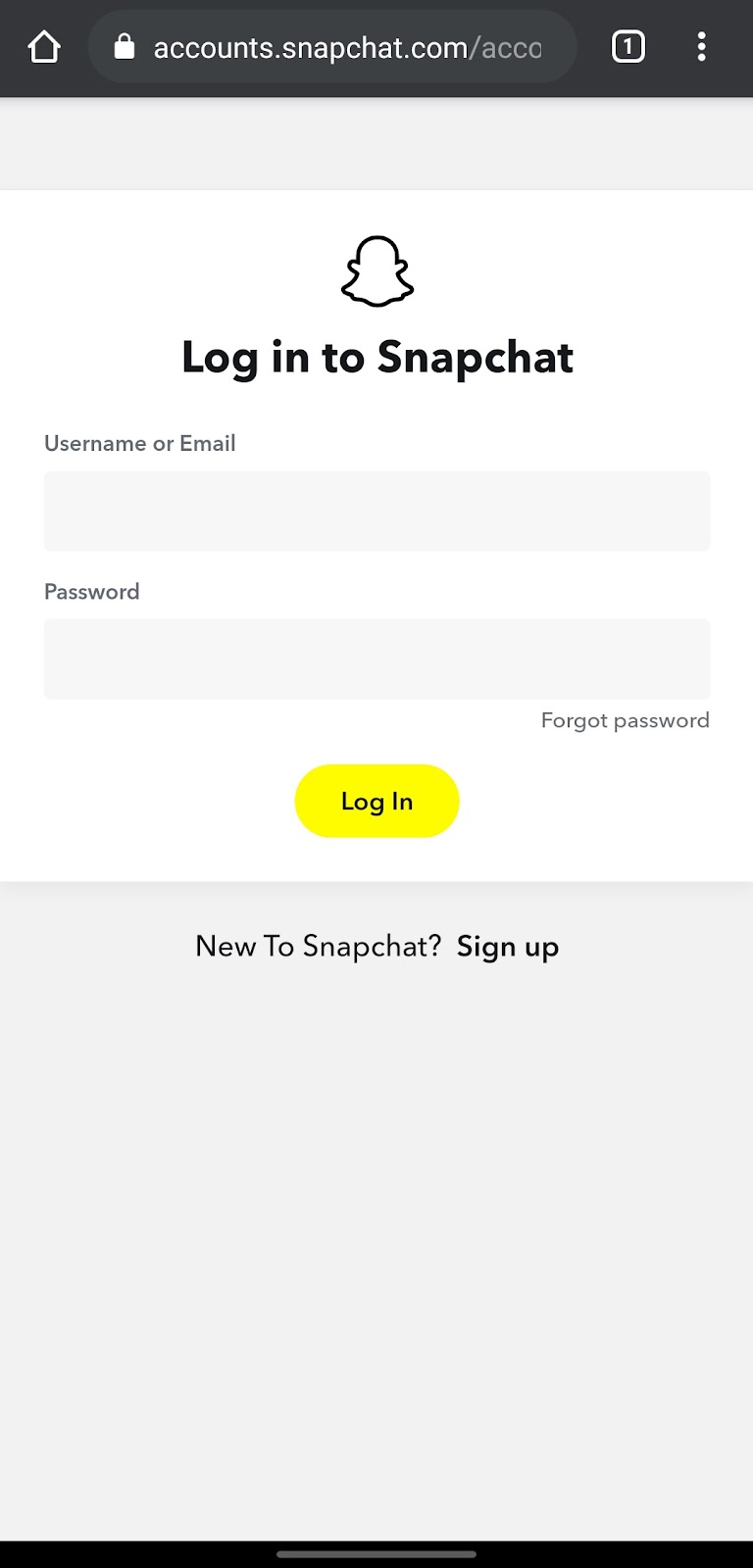Open the Forgot password link
This screenshot has height=1568, width=753.
pos(625,720)
